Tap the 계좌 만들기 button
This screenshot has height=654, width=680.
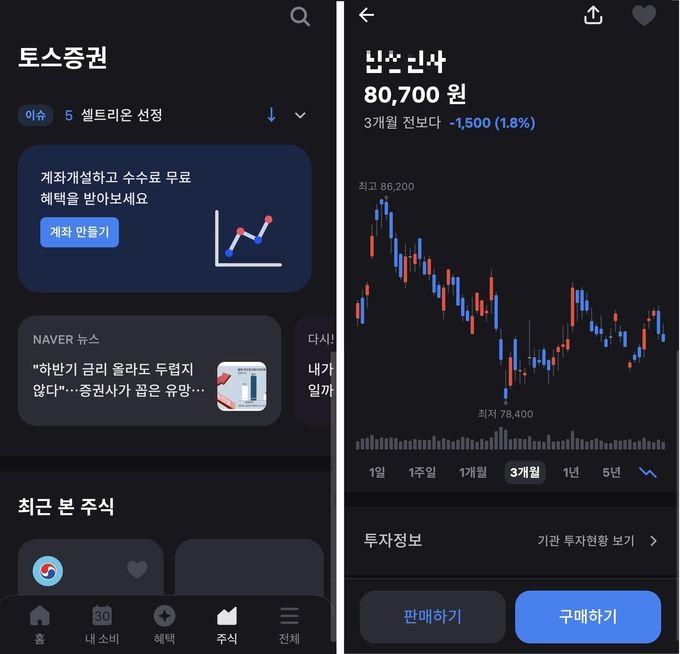click(79, 232)
